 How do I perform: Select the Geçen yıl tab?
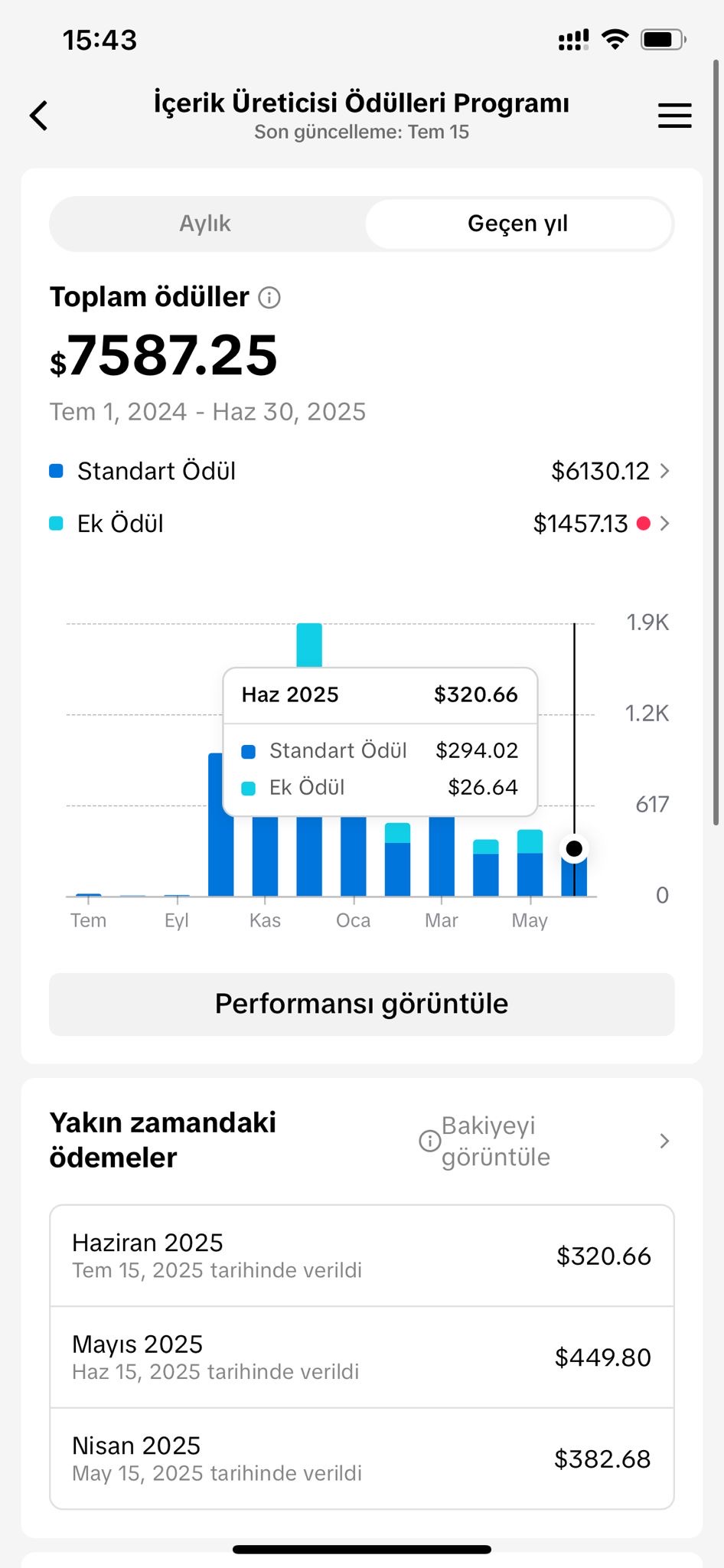[x=518, y=224]
